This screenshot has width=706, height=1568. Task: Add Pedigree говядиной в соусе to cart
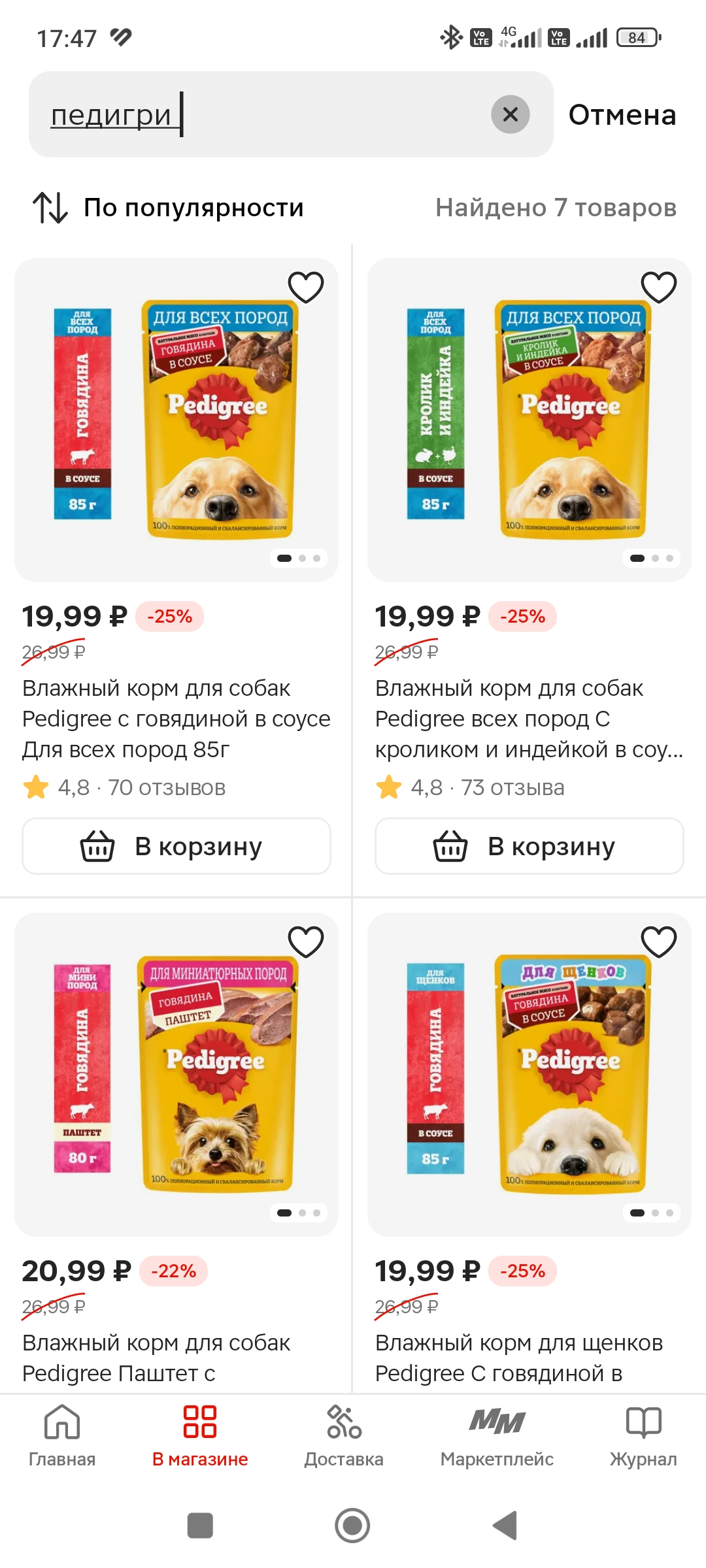click(176, 846)
